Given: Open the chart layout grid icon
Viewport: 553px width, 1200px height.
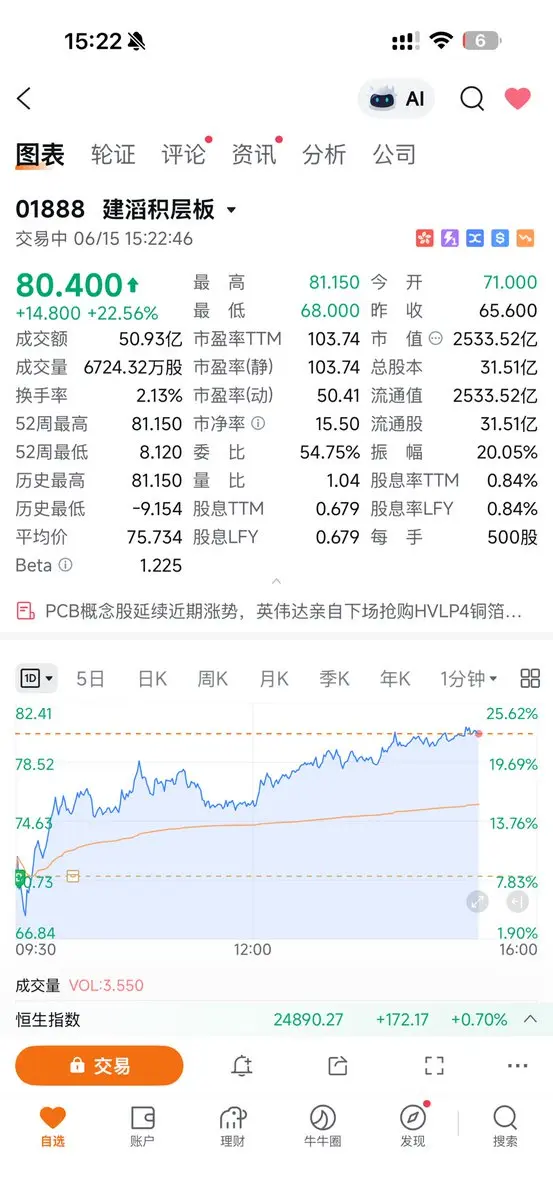Looking at the screenshot, I should [530, 679].
